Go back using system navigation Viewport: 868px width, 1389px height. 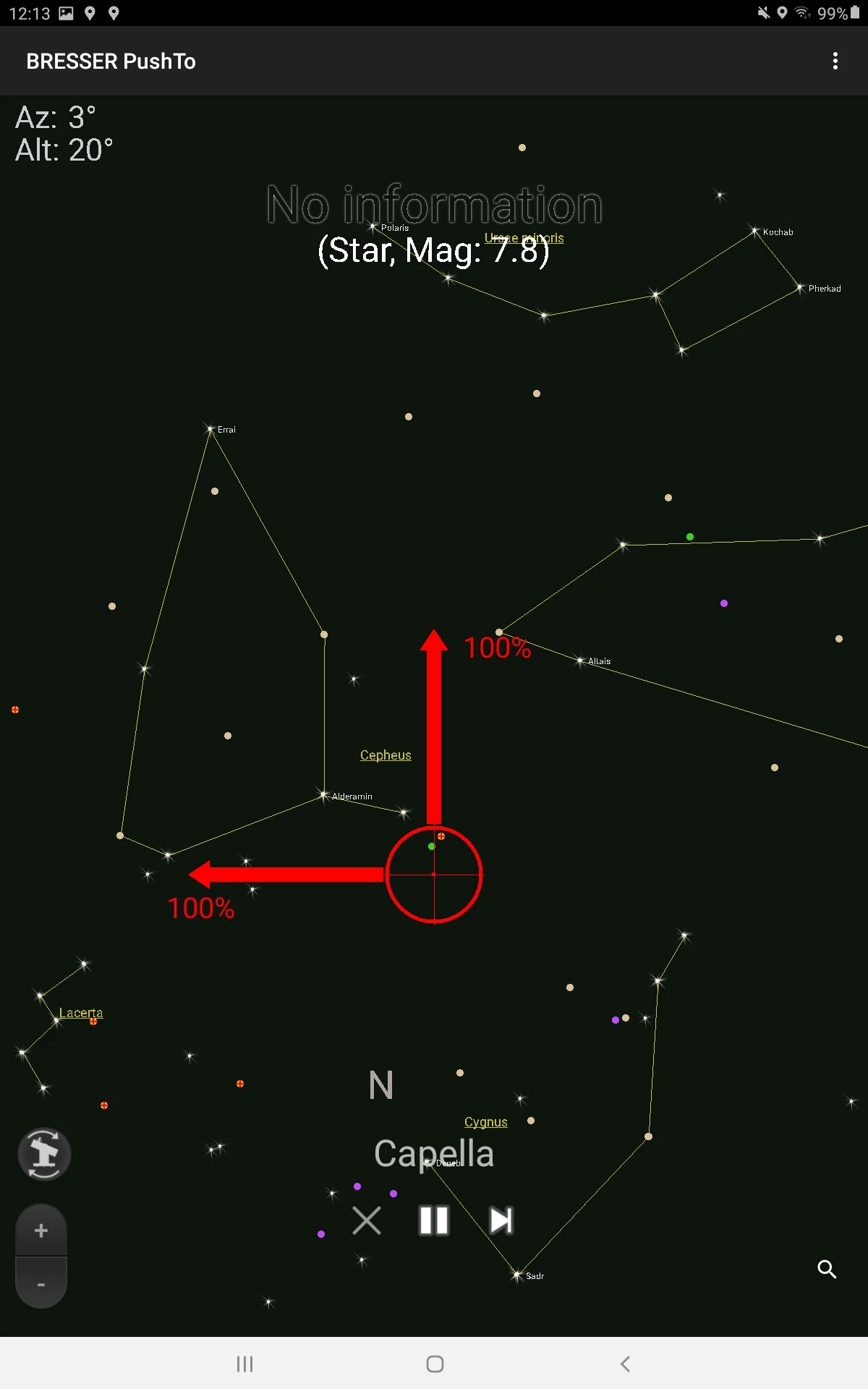tap(625, 1364)
